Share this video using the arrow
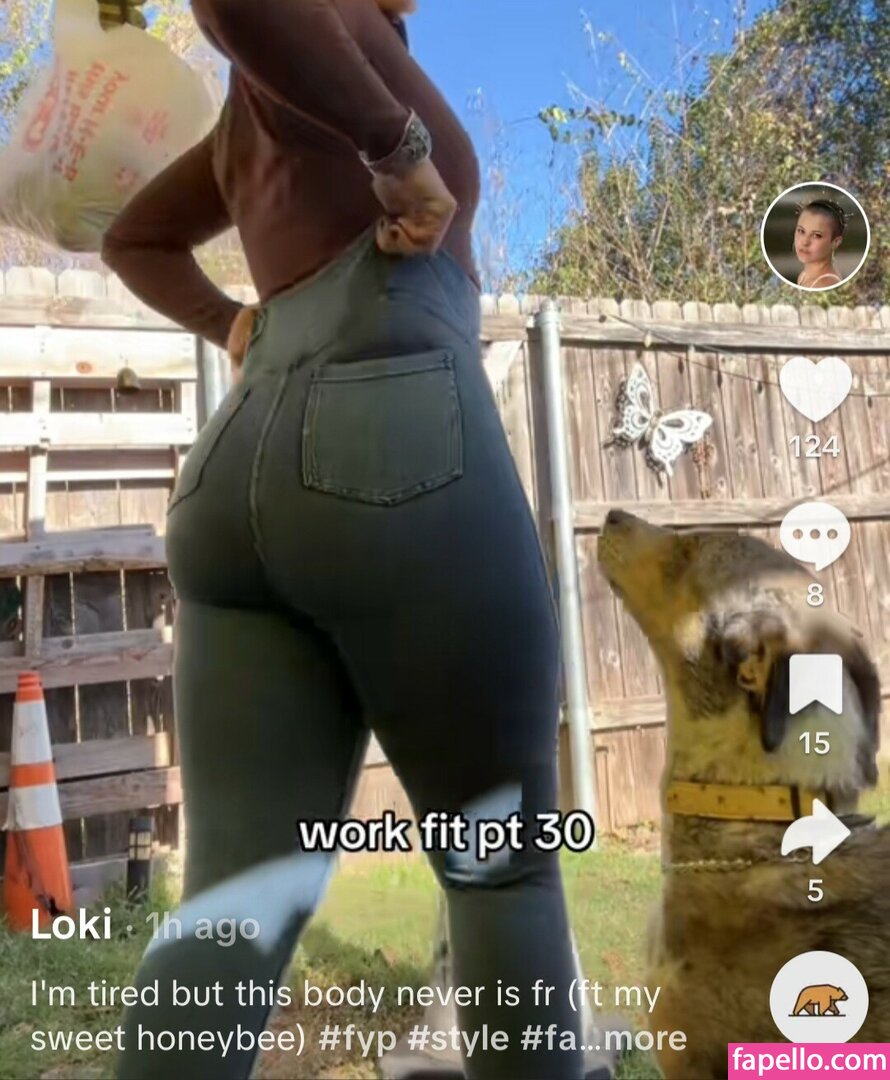 [815, 832]
